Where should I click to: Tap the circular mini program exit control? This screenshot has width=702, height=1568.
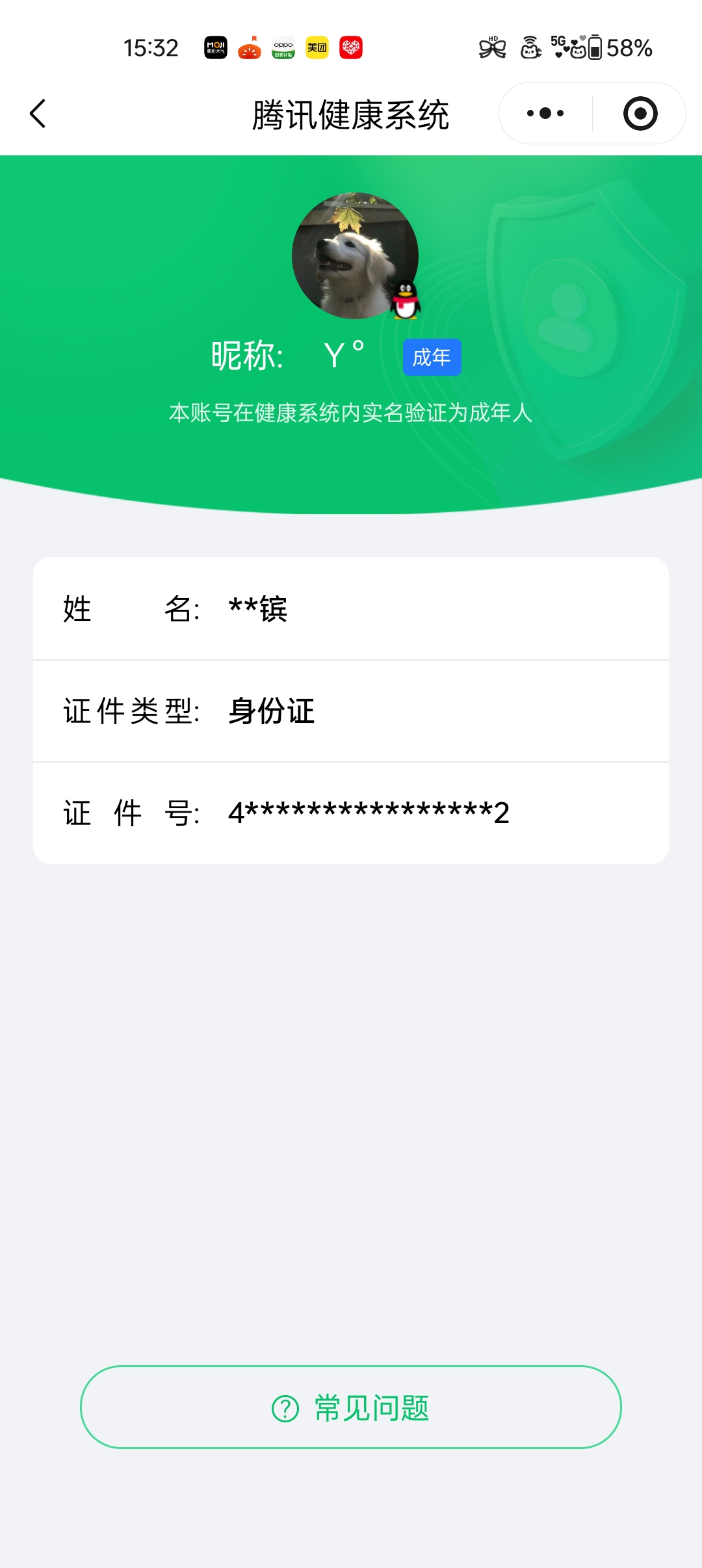[x=640, y=112]
